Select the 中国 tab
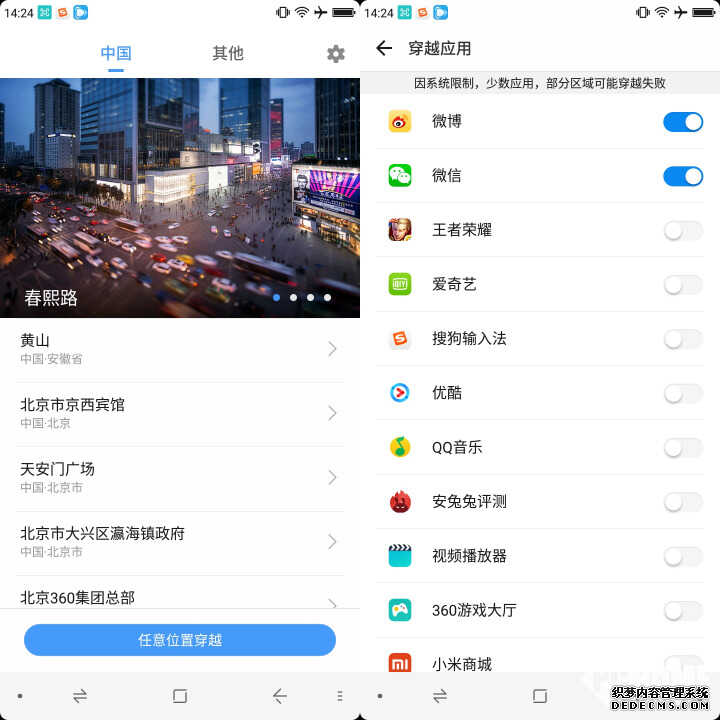 [116, 53]
